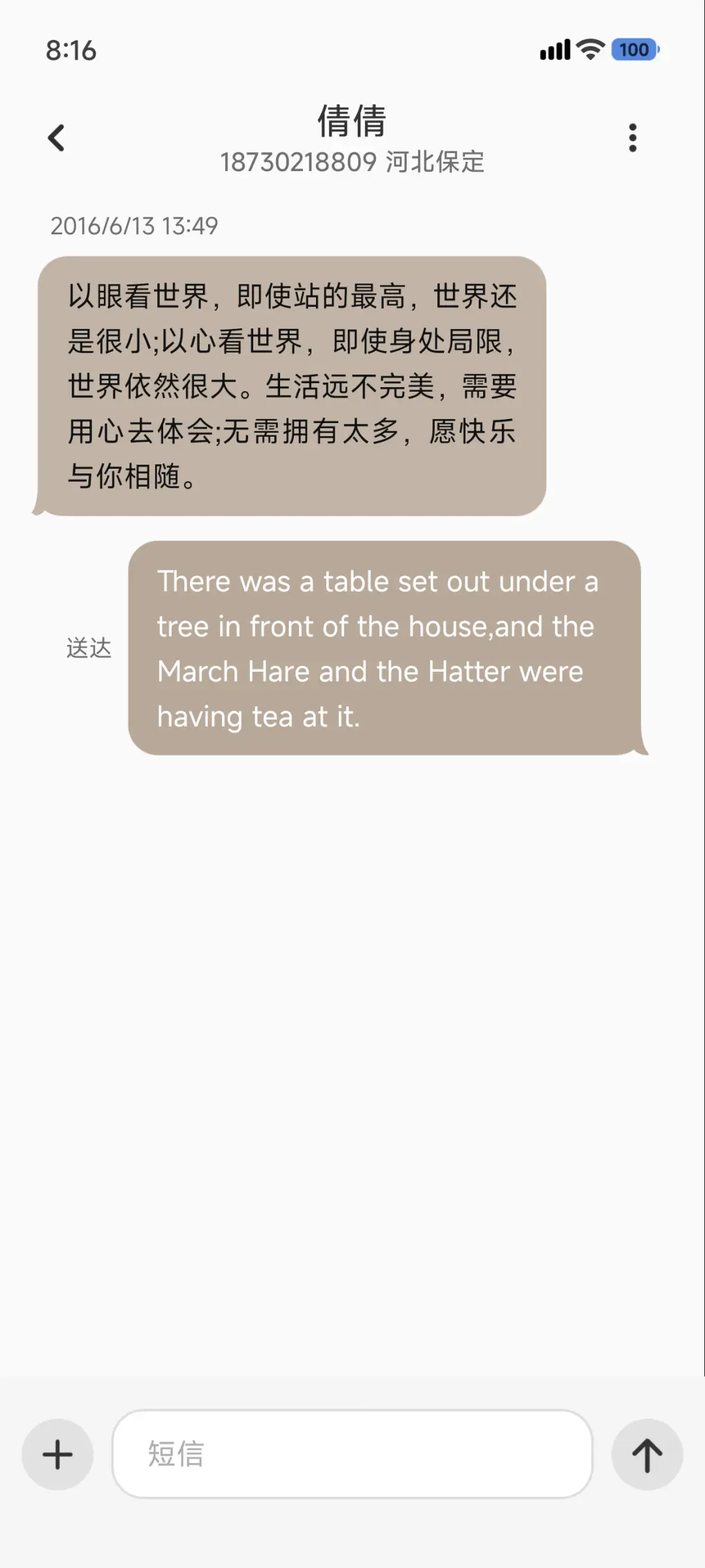Open the contact name 倩倩 header
Image resolution: width=705 pixels, height=1568 pixels.
352,121
